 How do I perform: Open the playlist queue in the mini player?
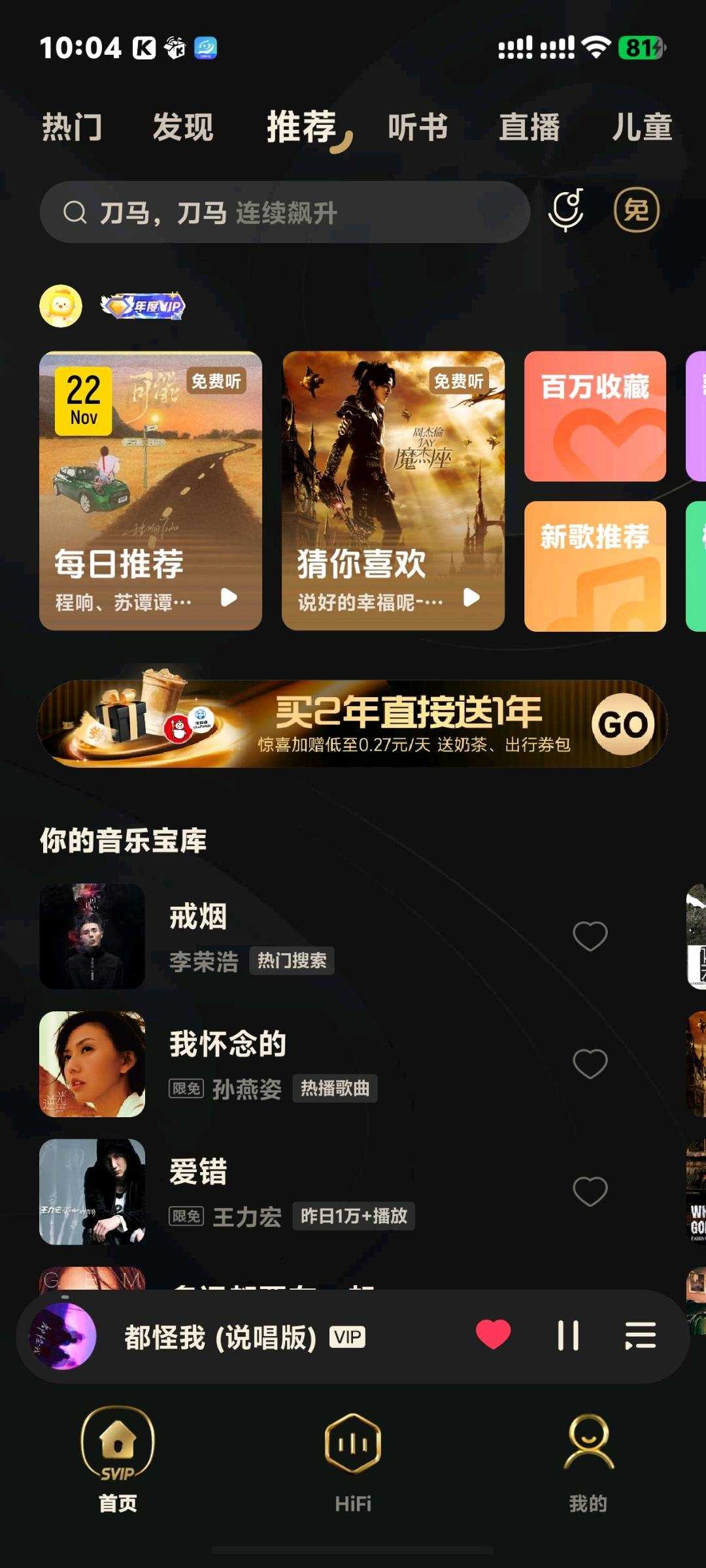pyautogui.click(x=640, y=1335)
